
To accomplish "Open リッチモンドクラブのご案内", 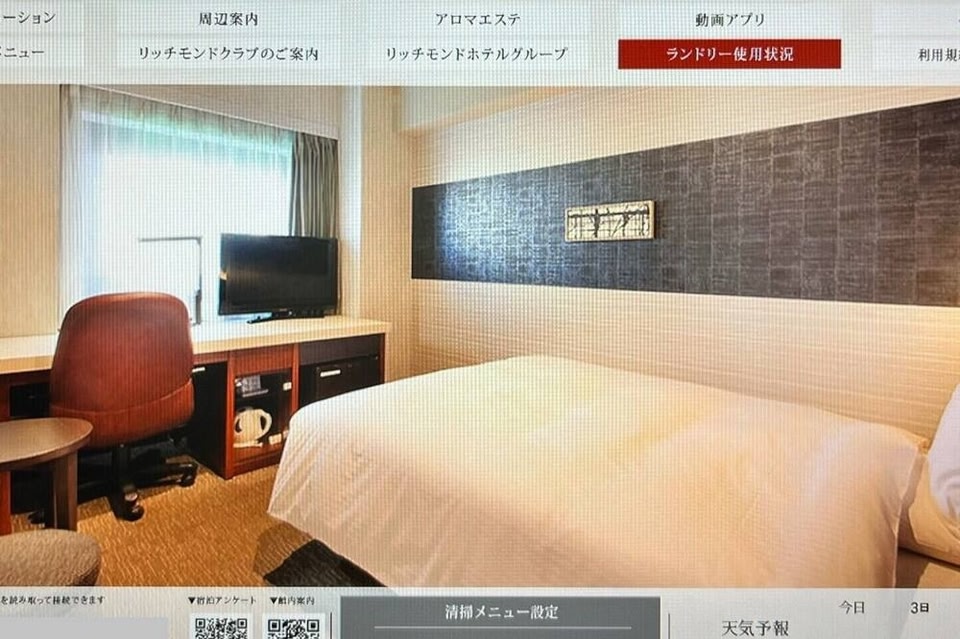I will click(x=230, y=54).
